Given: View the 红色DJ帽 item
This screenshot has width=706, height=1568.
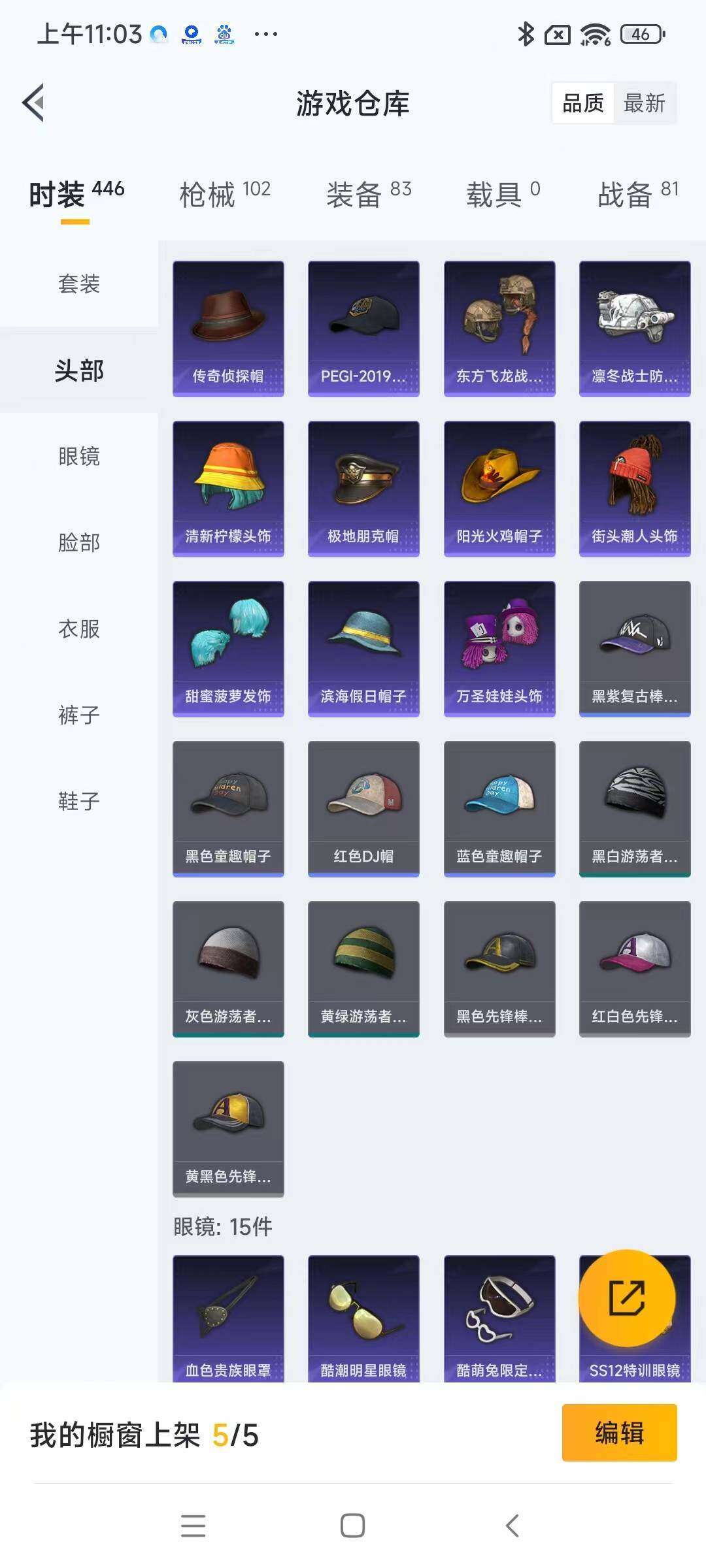Looking at the screenshot, I should point(363,808).
